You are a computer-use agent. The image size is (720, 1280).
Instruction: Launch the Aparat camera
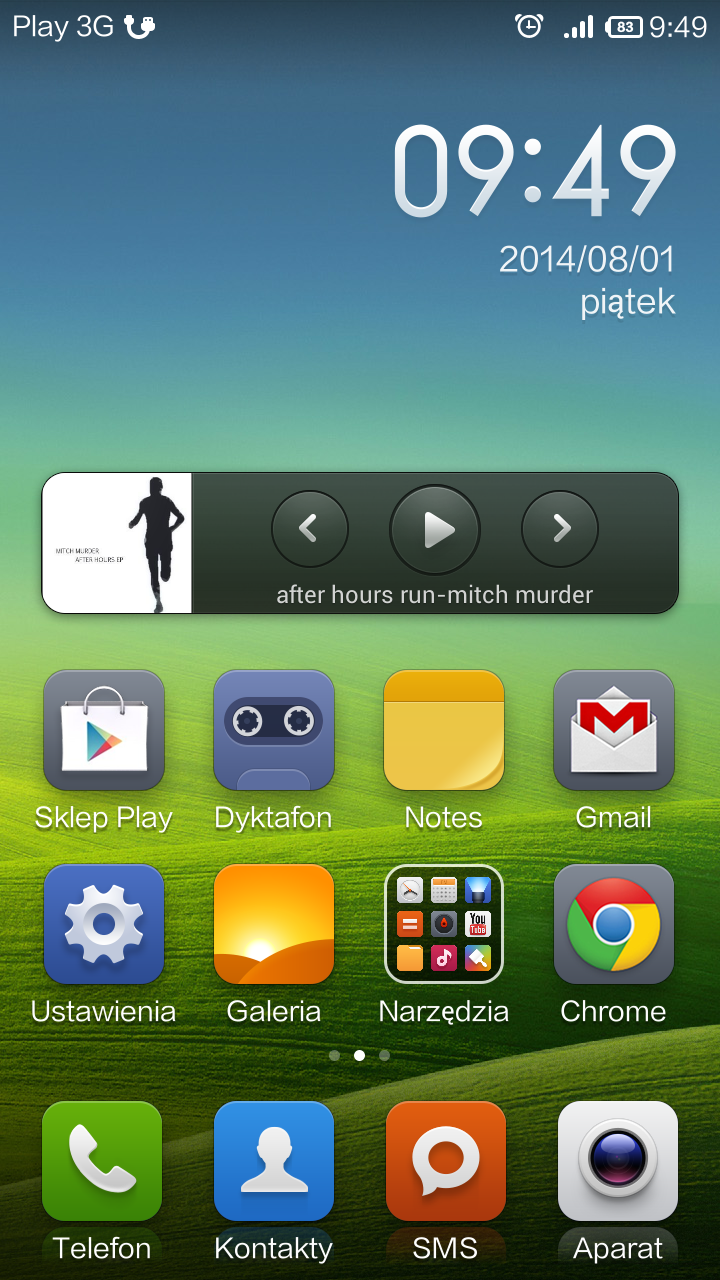[x=618, y=1161]
